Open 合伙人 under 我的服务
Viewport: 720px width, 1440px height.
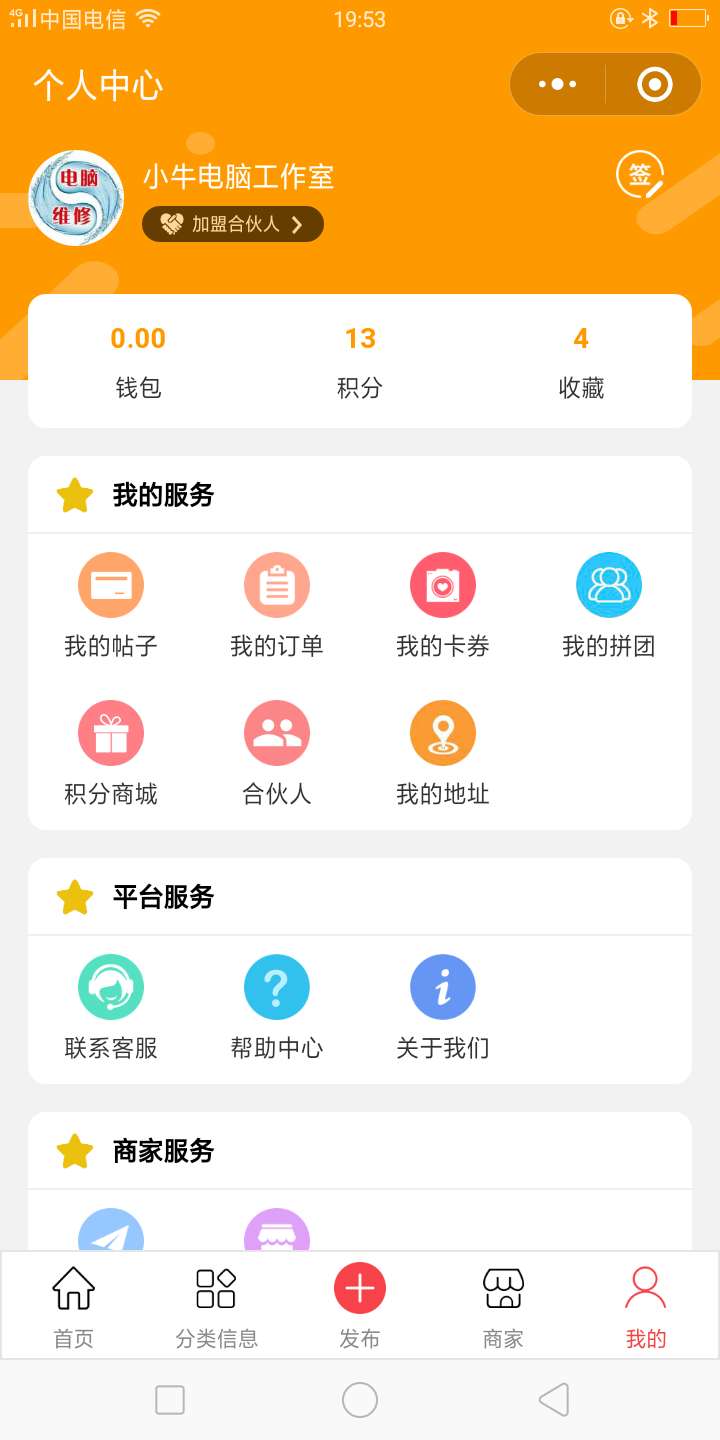pyautogui.click(x=277, y=753)
